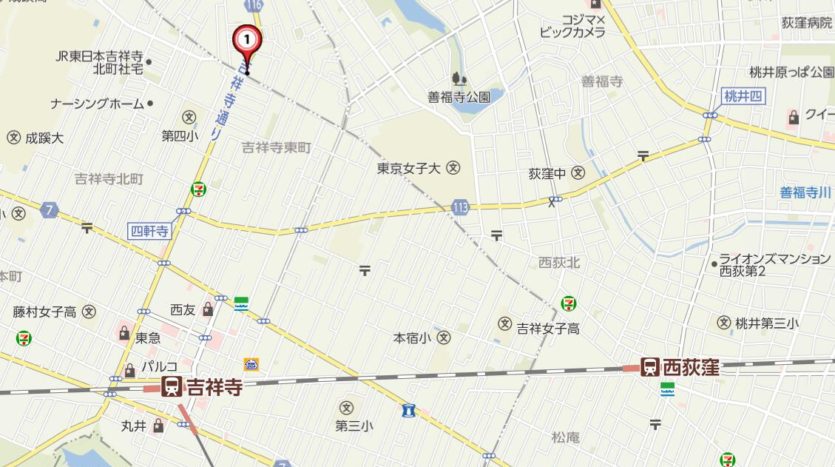This screenshot has width=835, height=467.
Task: Select the 西荻窪 station icon
Action: click(651, 367)
